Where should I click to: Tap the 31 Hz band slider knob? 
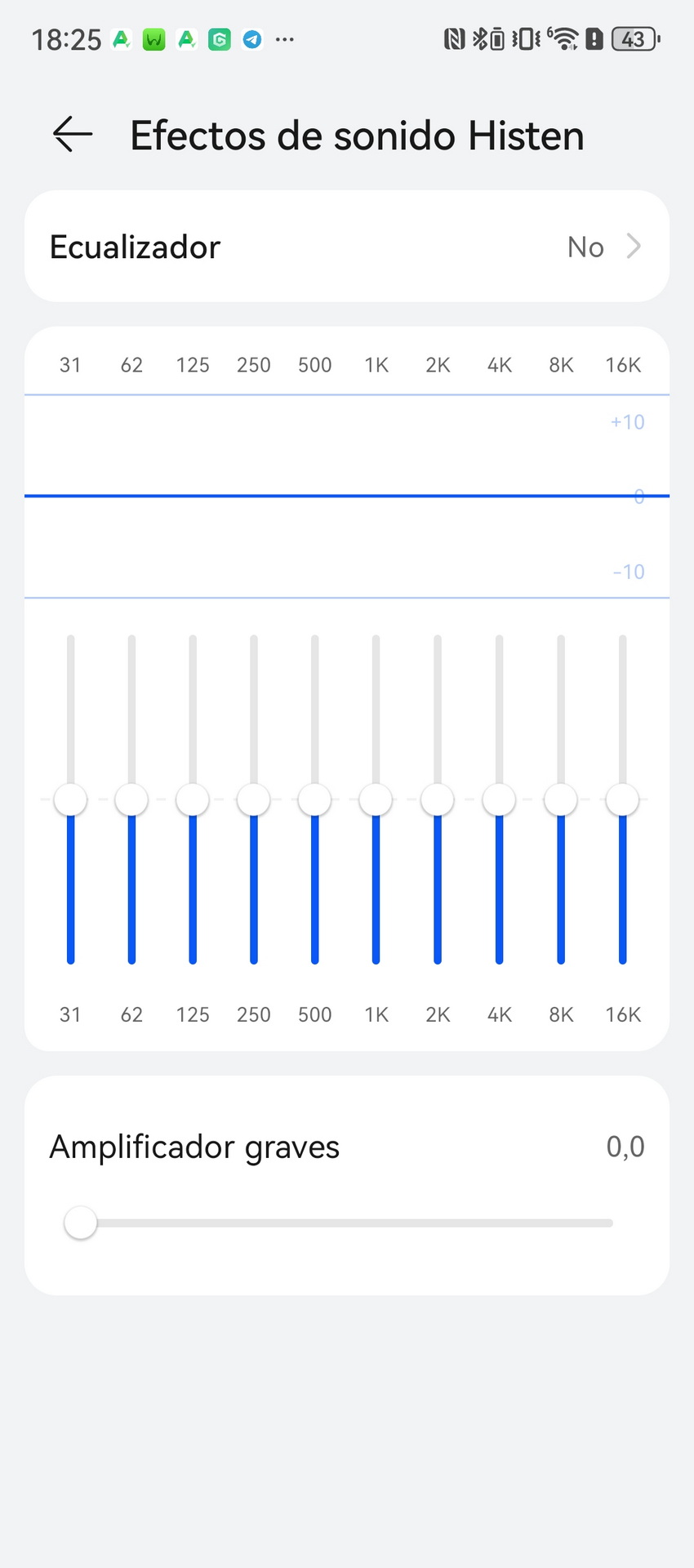click(x=70, y=800)
